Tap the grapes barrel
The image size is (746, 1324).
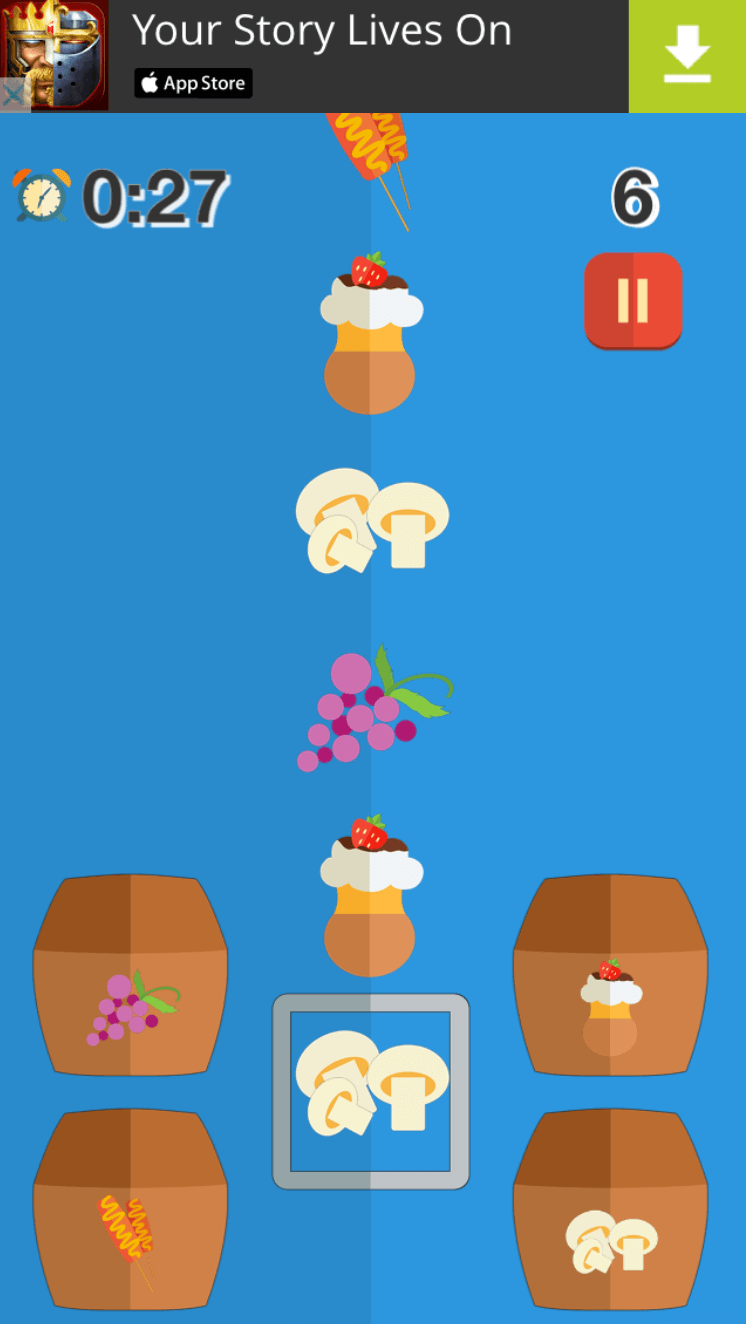tap(130, 975)
